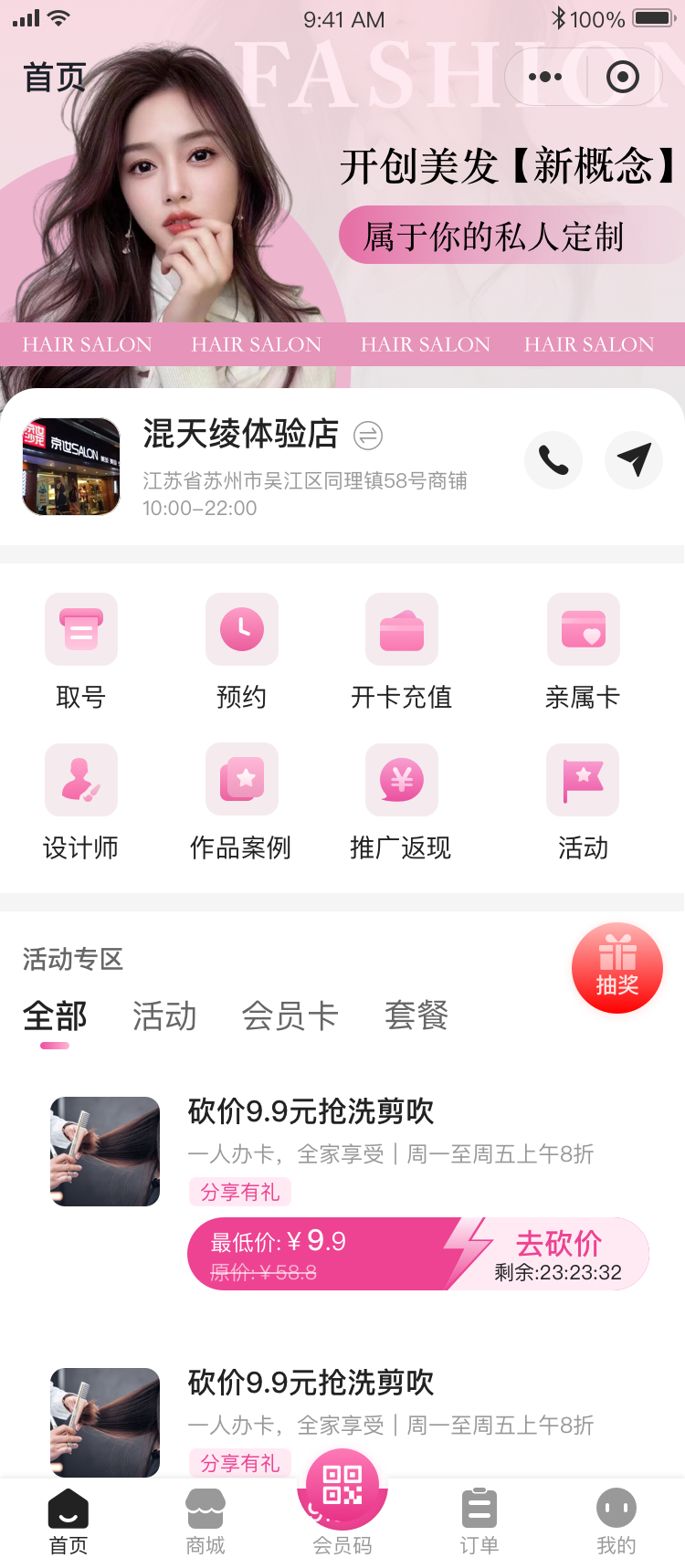This screenshot has width=685, height=1568.
Task: Select the 预约 appointment icon
Action: (241, 629)
